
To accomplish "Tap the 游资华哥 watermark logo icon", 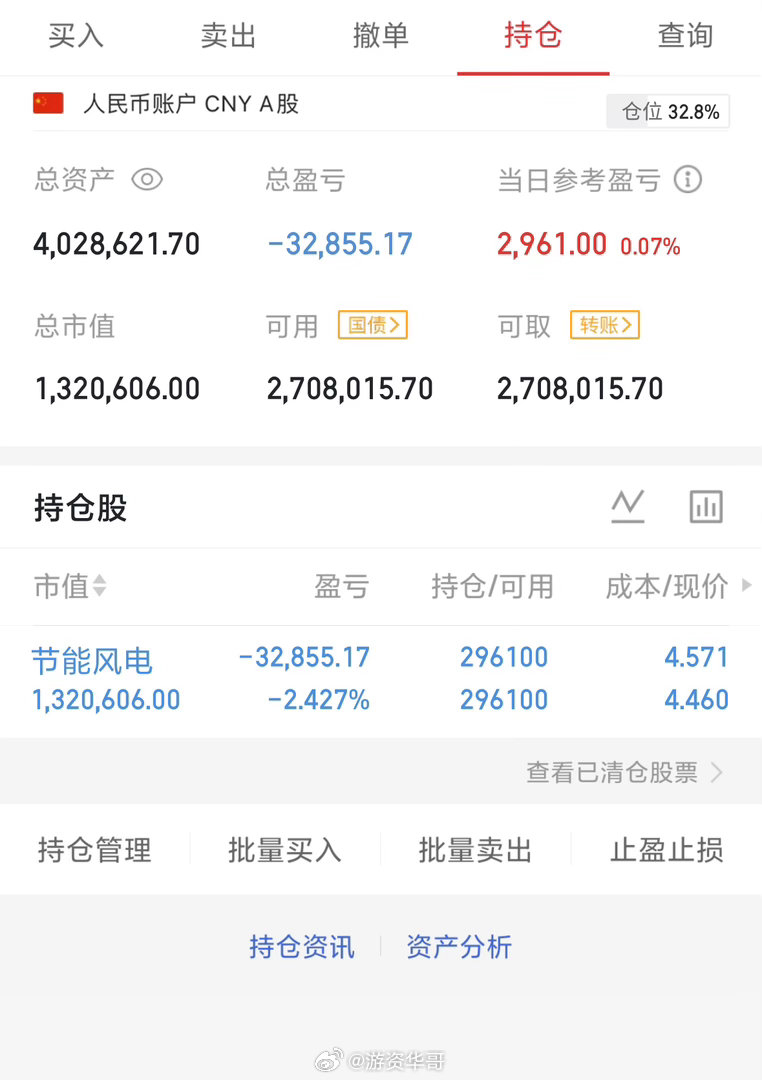I will (330, 1059).
